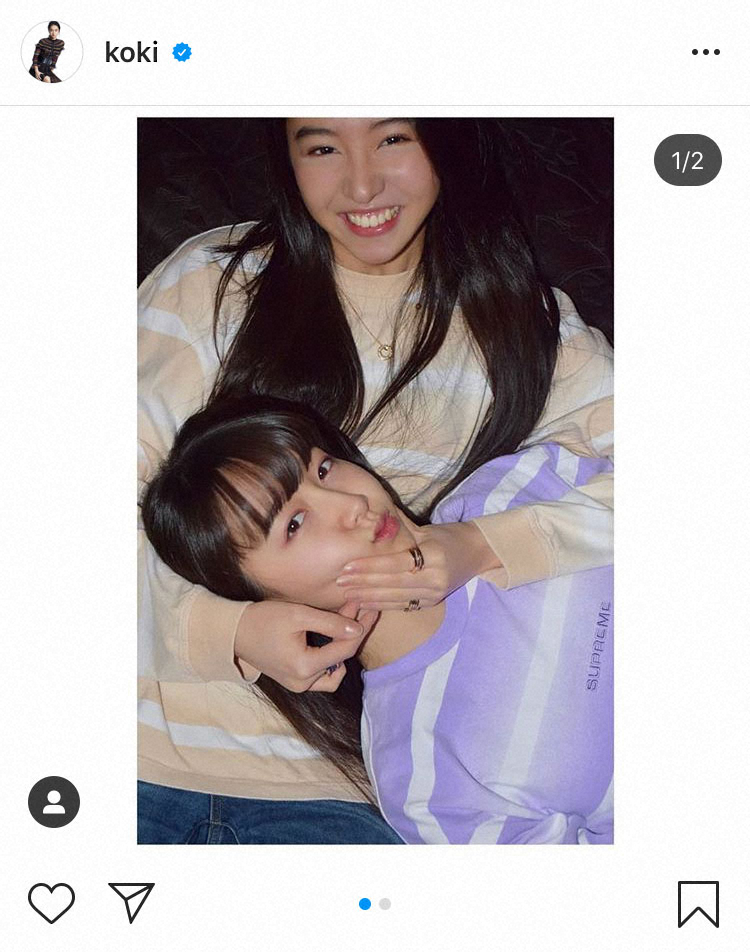
Task: Open the koki username link
Action: click(x=131, y=53)
